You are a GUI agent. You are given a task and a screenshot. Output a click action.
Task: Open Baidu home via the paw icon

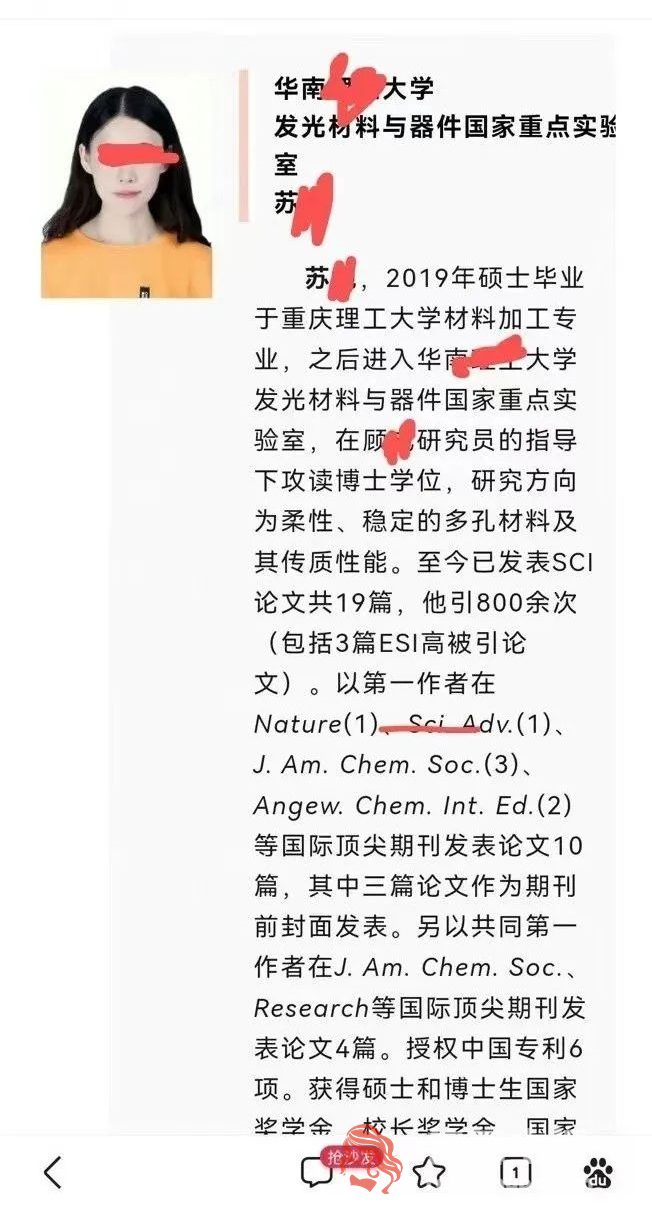pyautogui.click(x=599, y=1172)
